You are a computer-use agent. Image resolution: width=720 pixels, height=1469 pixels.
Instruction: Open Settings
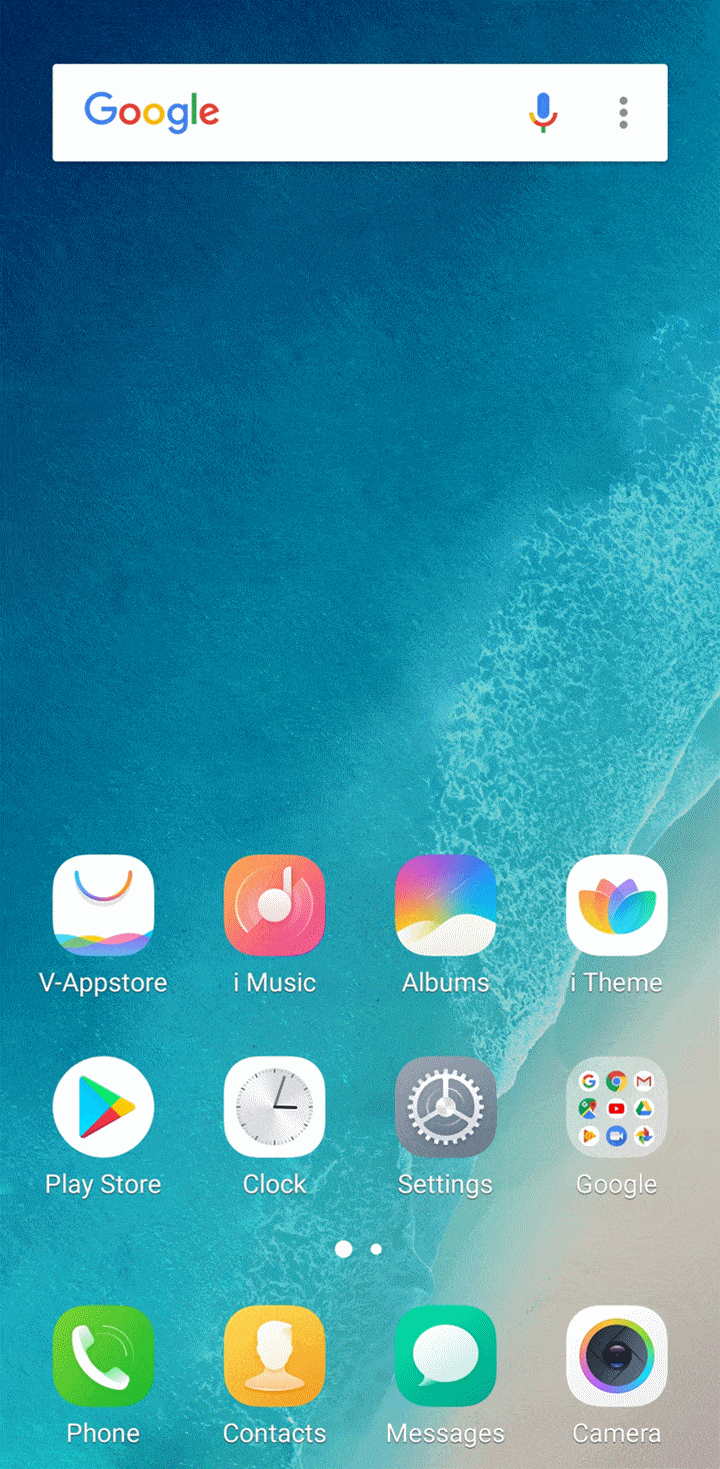point(445,1107)
